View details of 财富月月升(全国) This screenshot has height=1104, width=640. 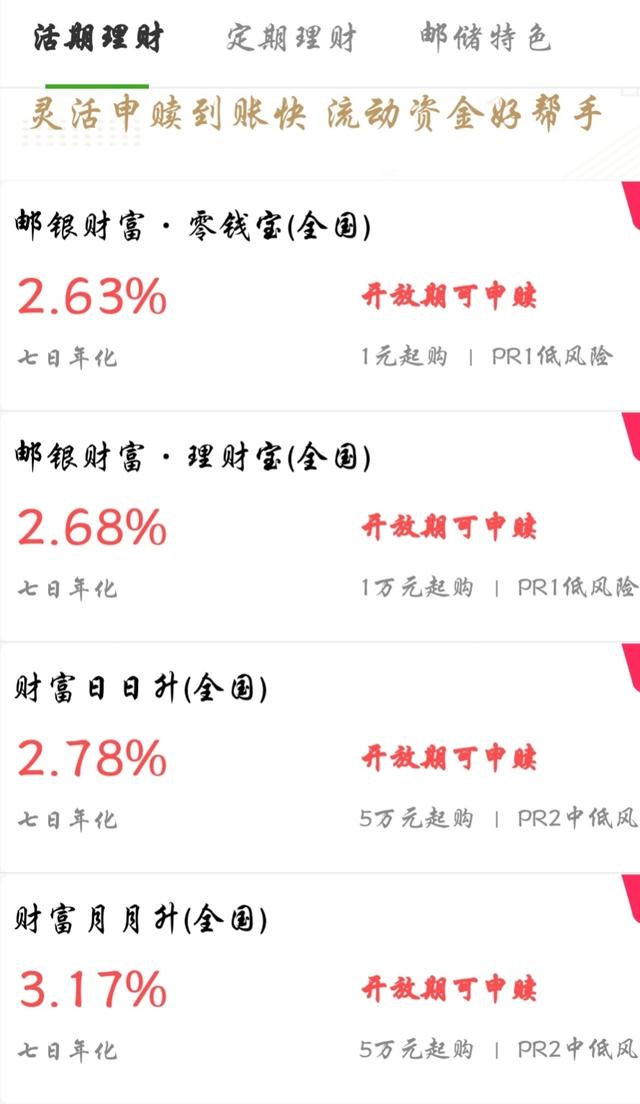(320, 988)
